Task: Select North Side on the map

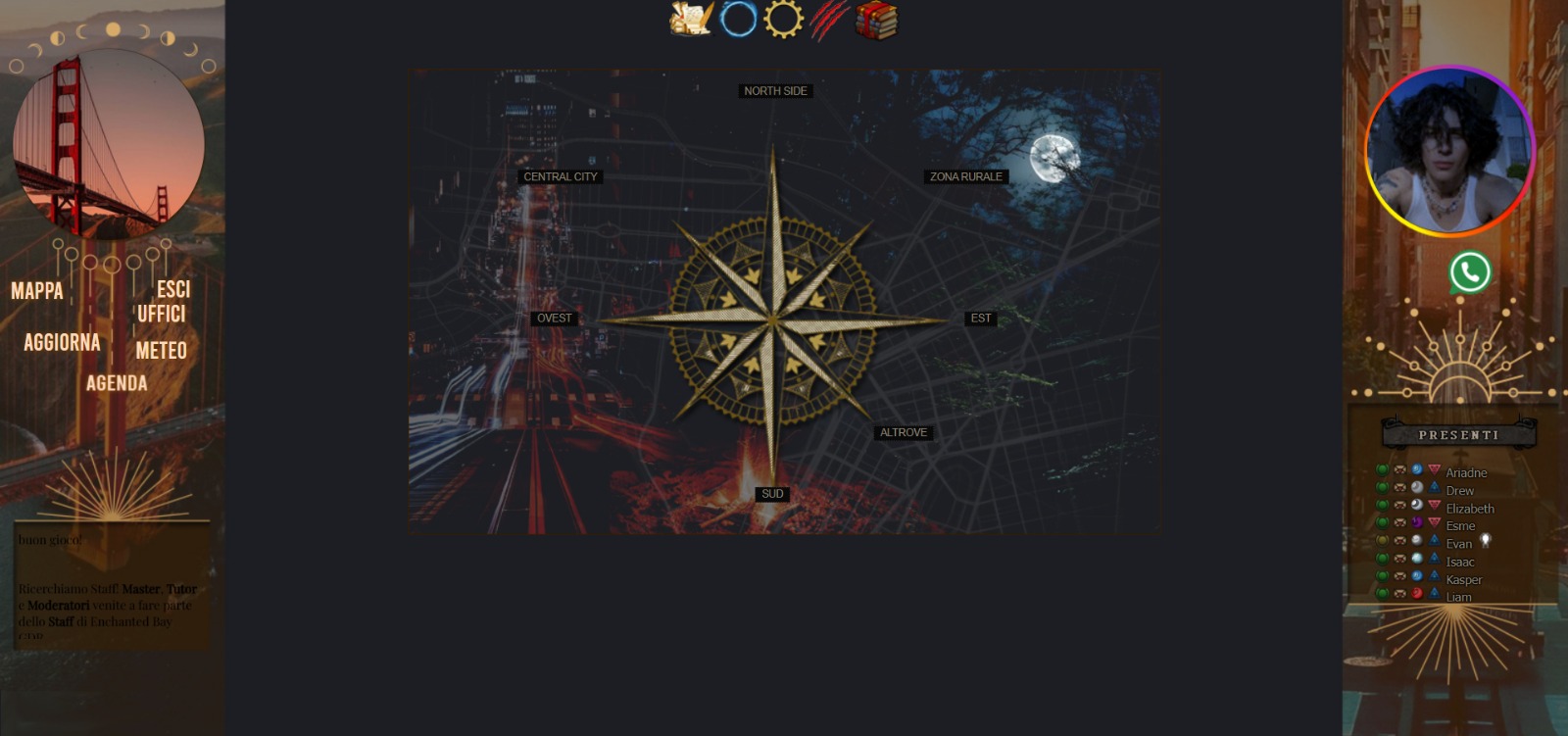Action: click(775, 91)
